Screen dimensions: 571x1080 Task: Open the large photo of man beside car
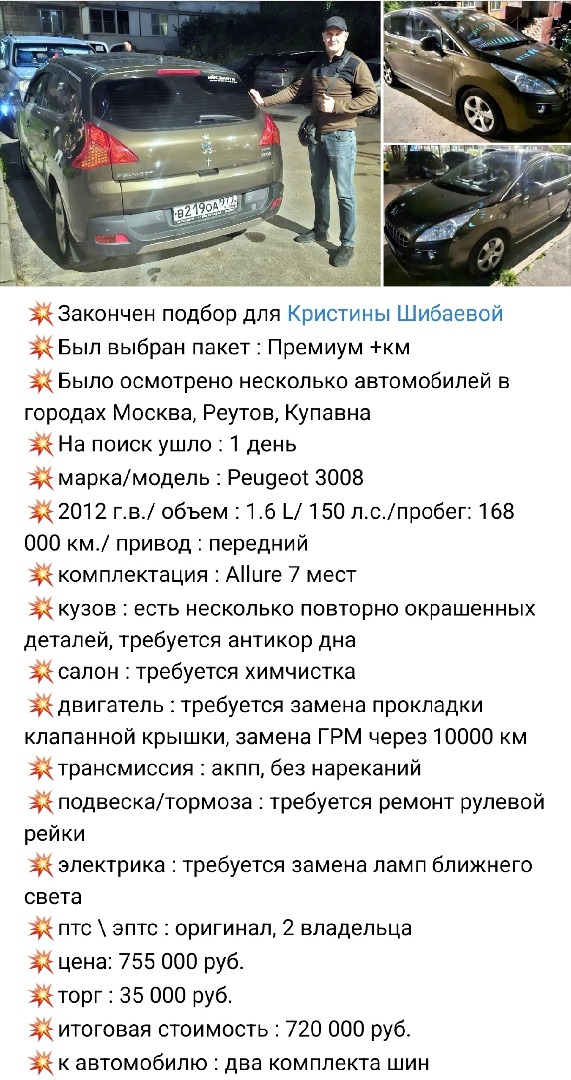(190, 143)
